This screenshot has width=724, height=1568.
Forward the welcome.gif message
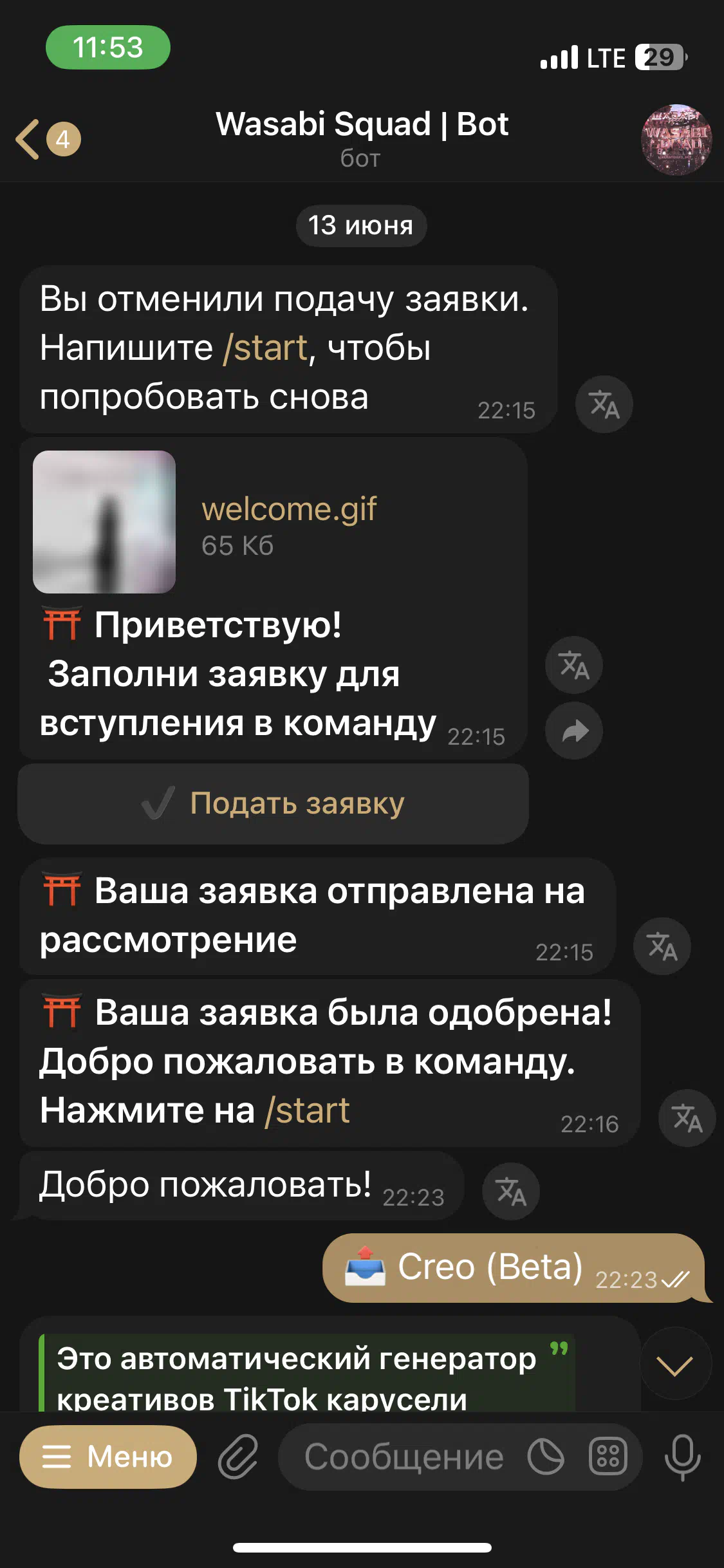coord(574,731)
